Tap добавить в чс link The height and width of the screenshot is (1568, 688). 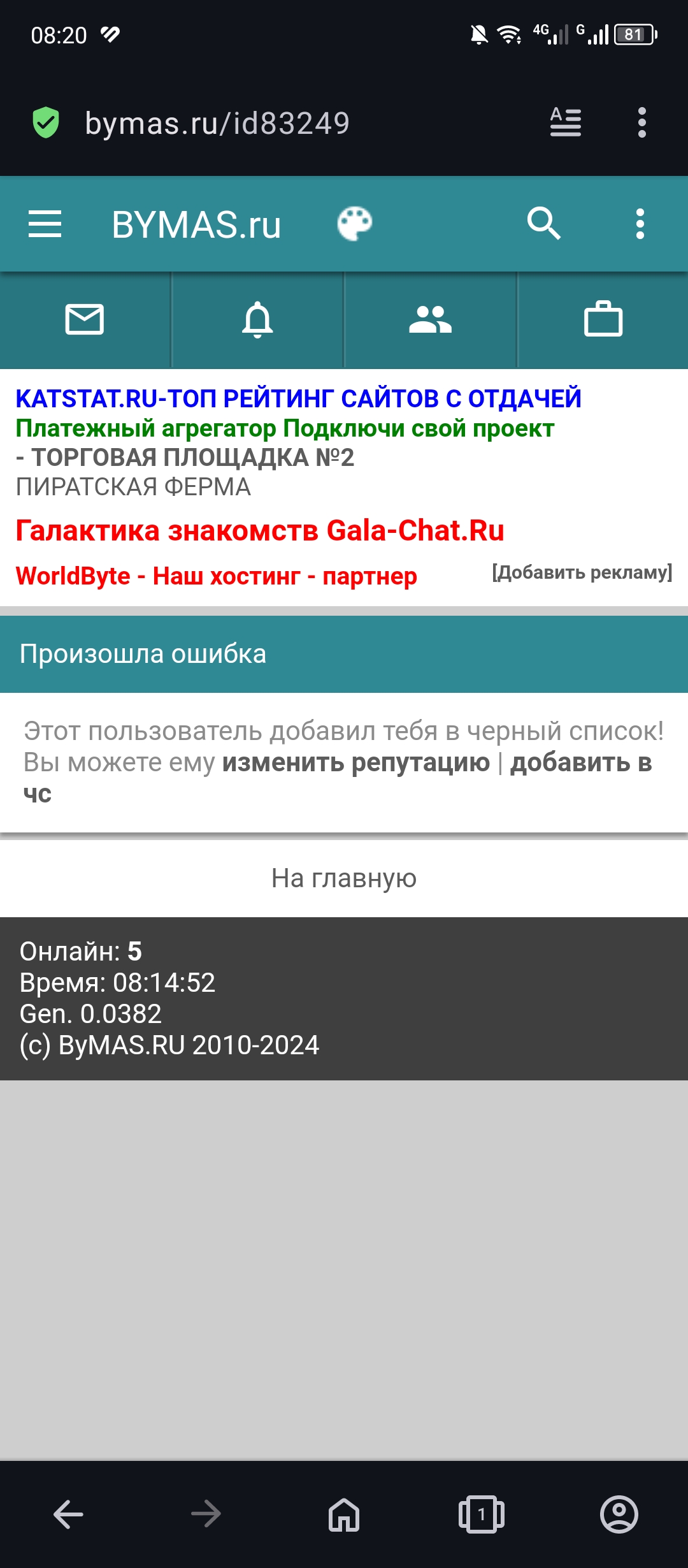point(580,763)
